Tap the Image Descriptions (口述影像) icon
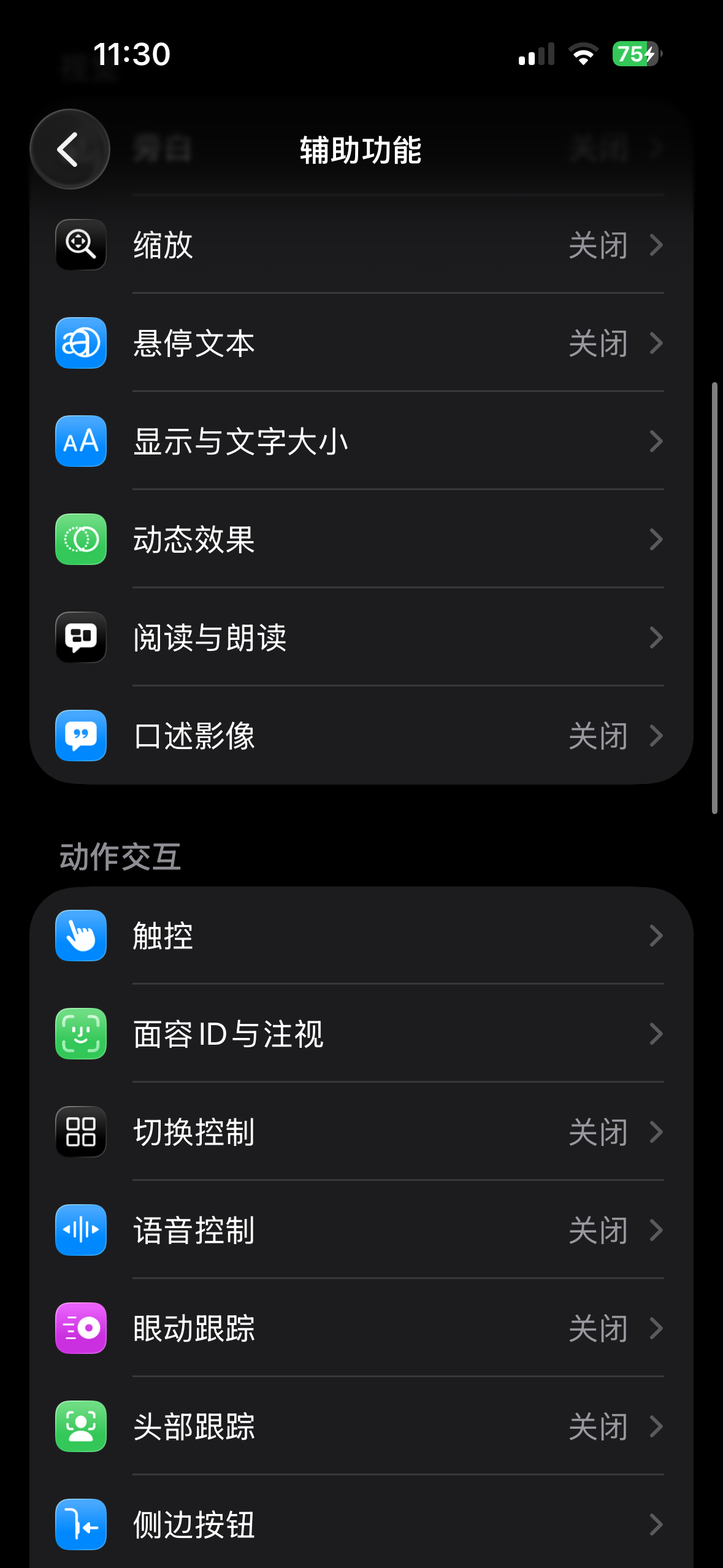The width and height of the screenshot is (723, 1568). pyautogui.click(x=80, y=736)
